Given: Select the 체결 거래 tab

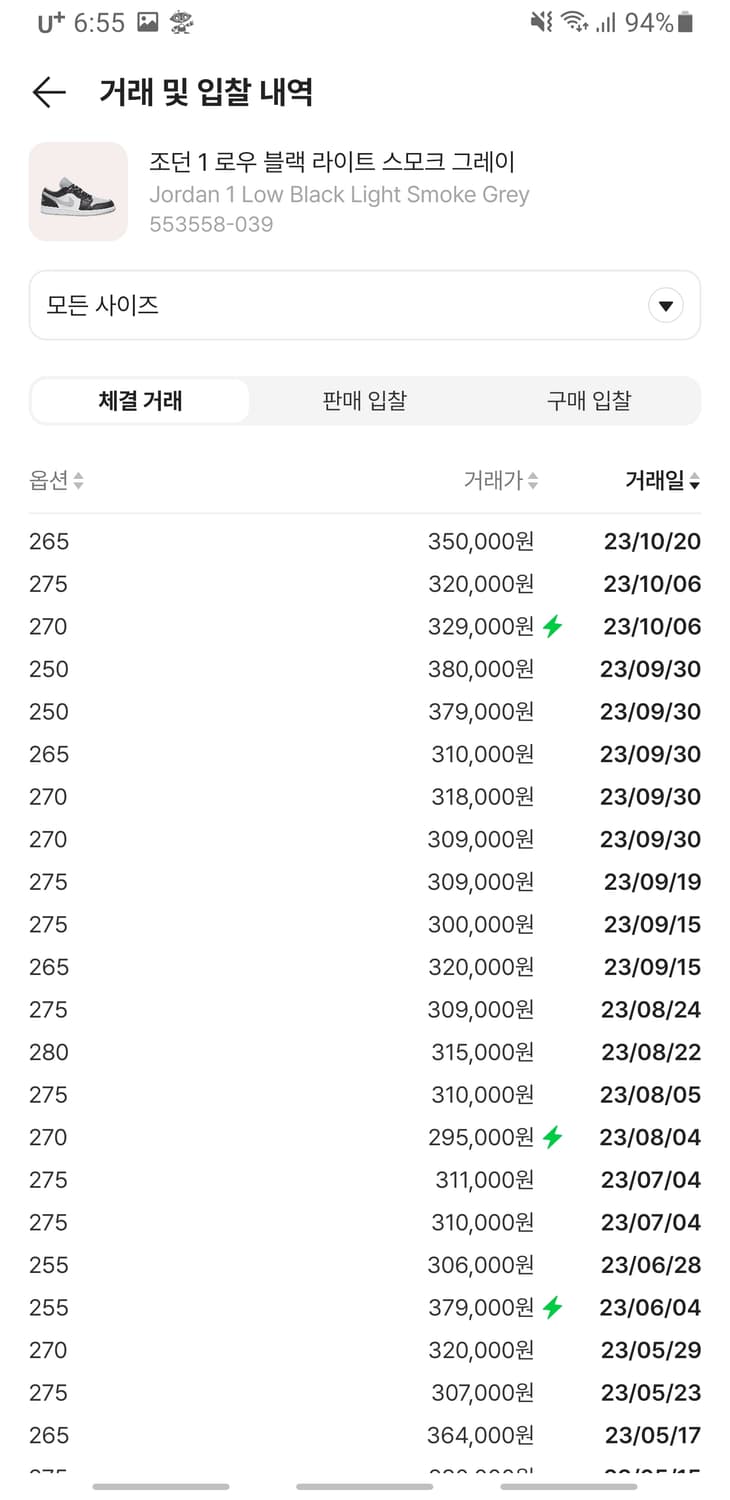Looking at the screenshot, I should pyautogui.click(x=140, y=400).
